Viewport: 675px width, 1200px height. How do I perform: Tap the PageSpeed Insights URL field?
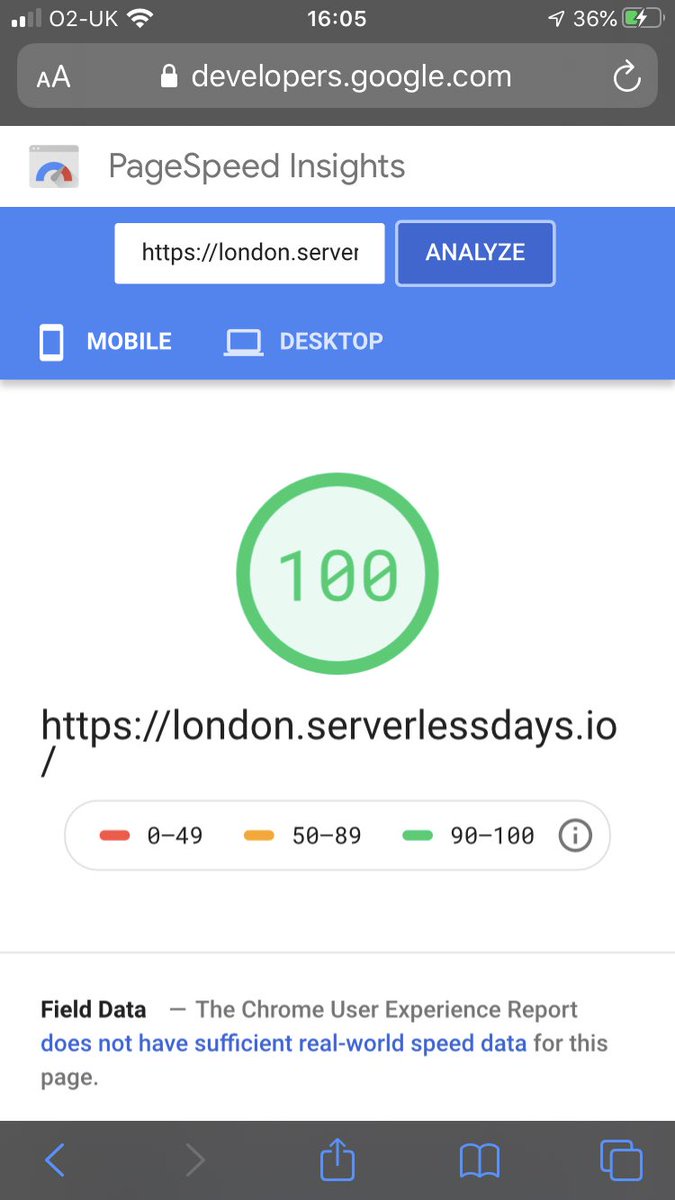click(x=249, y=253)
